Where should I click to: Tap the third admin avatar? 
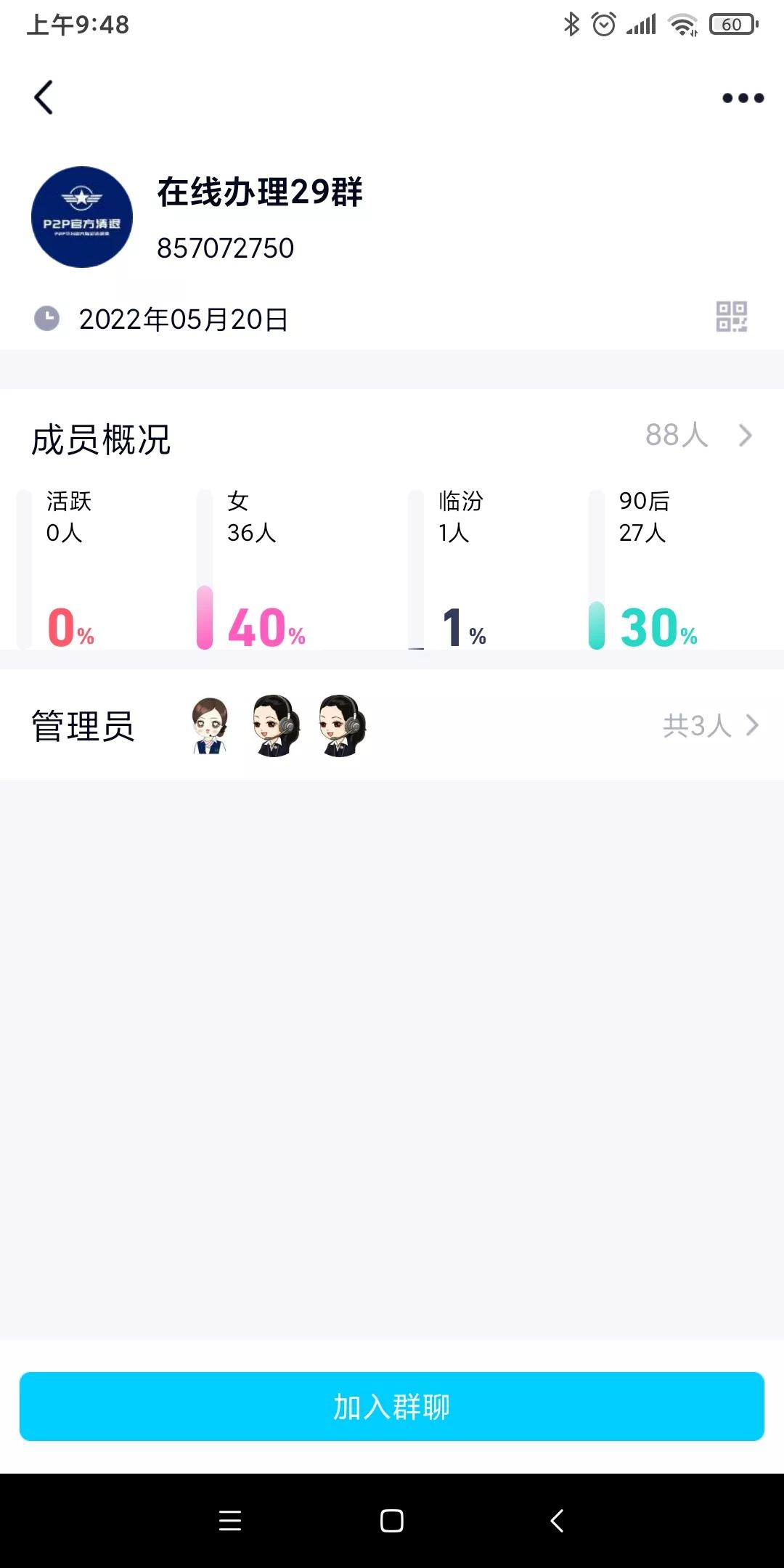click(x=340, y=725)
